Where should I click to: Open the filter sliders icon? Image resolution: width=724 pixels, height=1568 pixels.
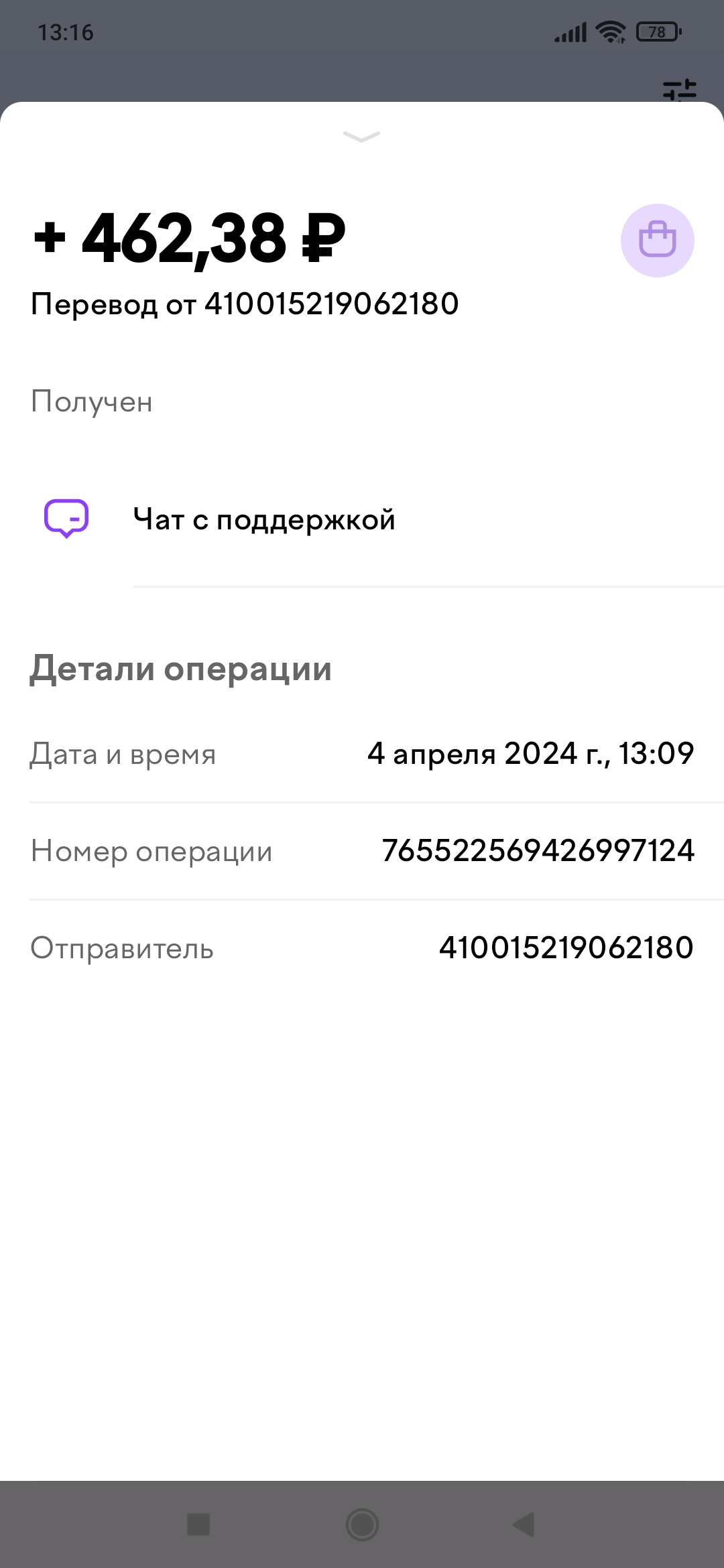coord(680,90)
